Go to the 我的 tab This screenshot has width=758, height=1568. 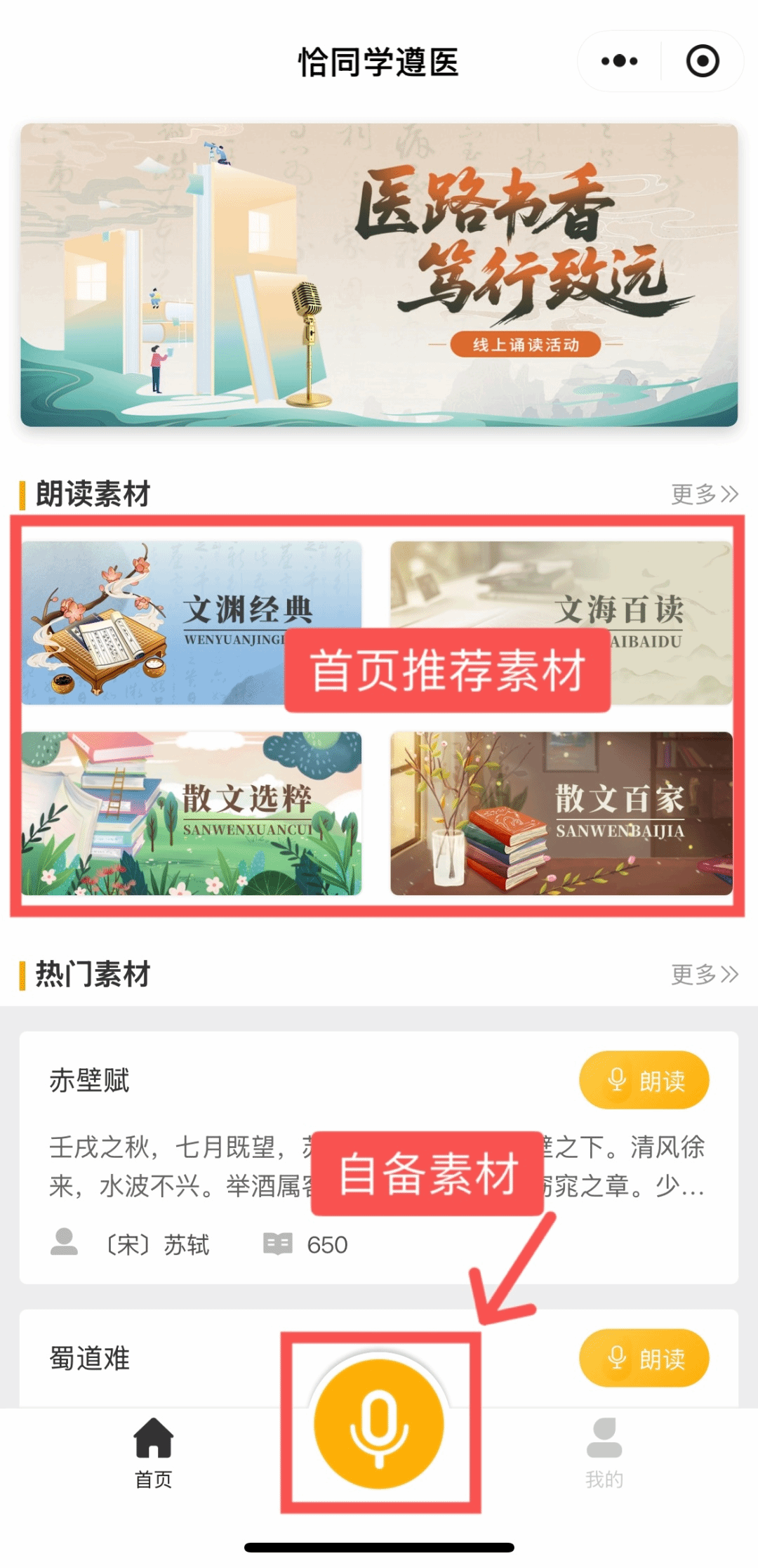(x=604, y=1452)
